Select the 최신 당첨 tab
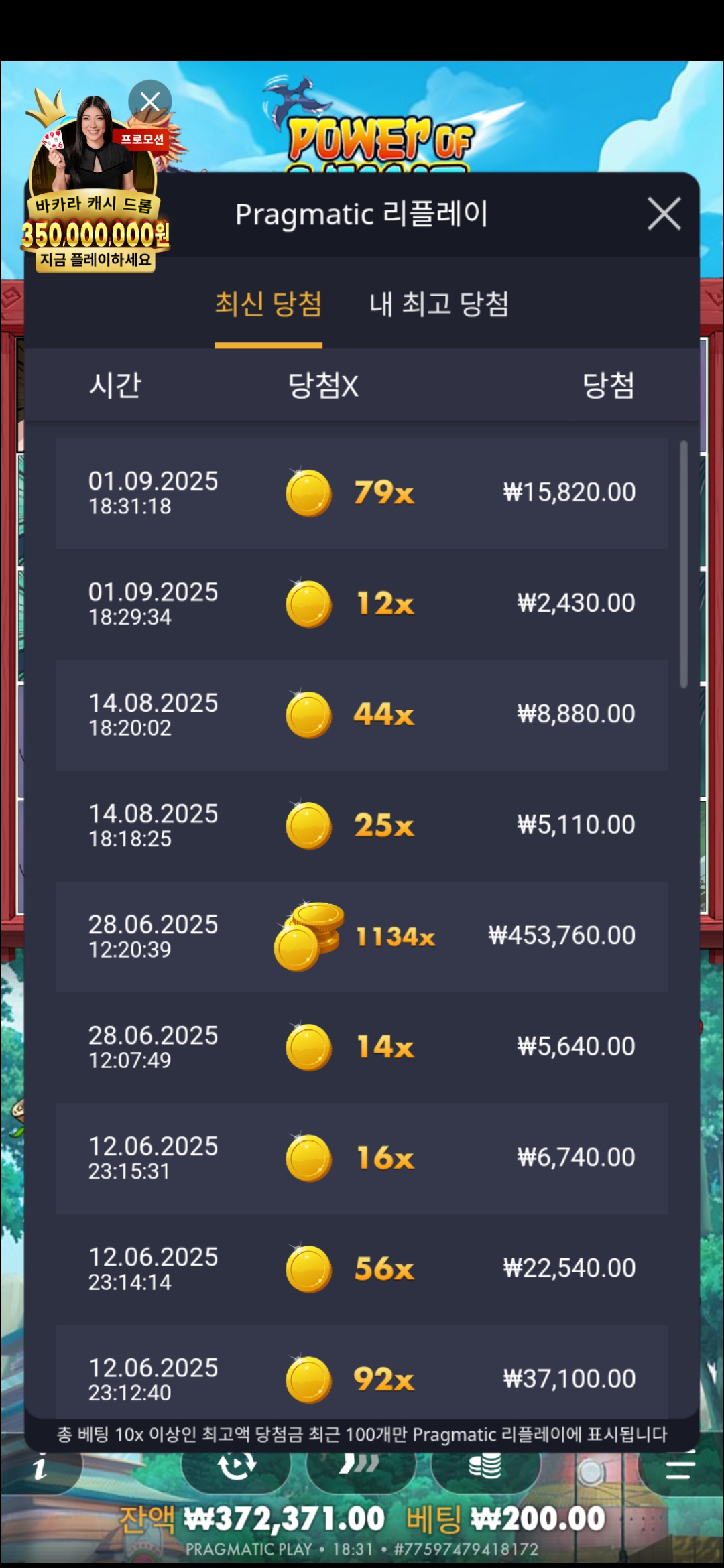Viewport: 724px width, 1568px height. pos(268,304)
